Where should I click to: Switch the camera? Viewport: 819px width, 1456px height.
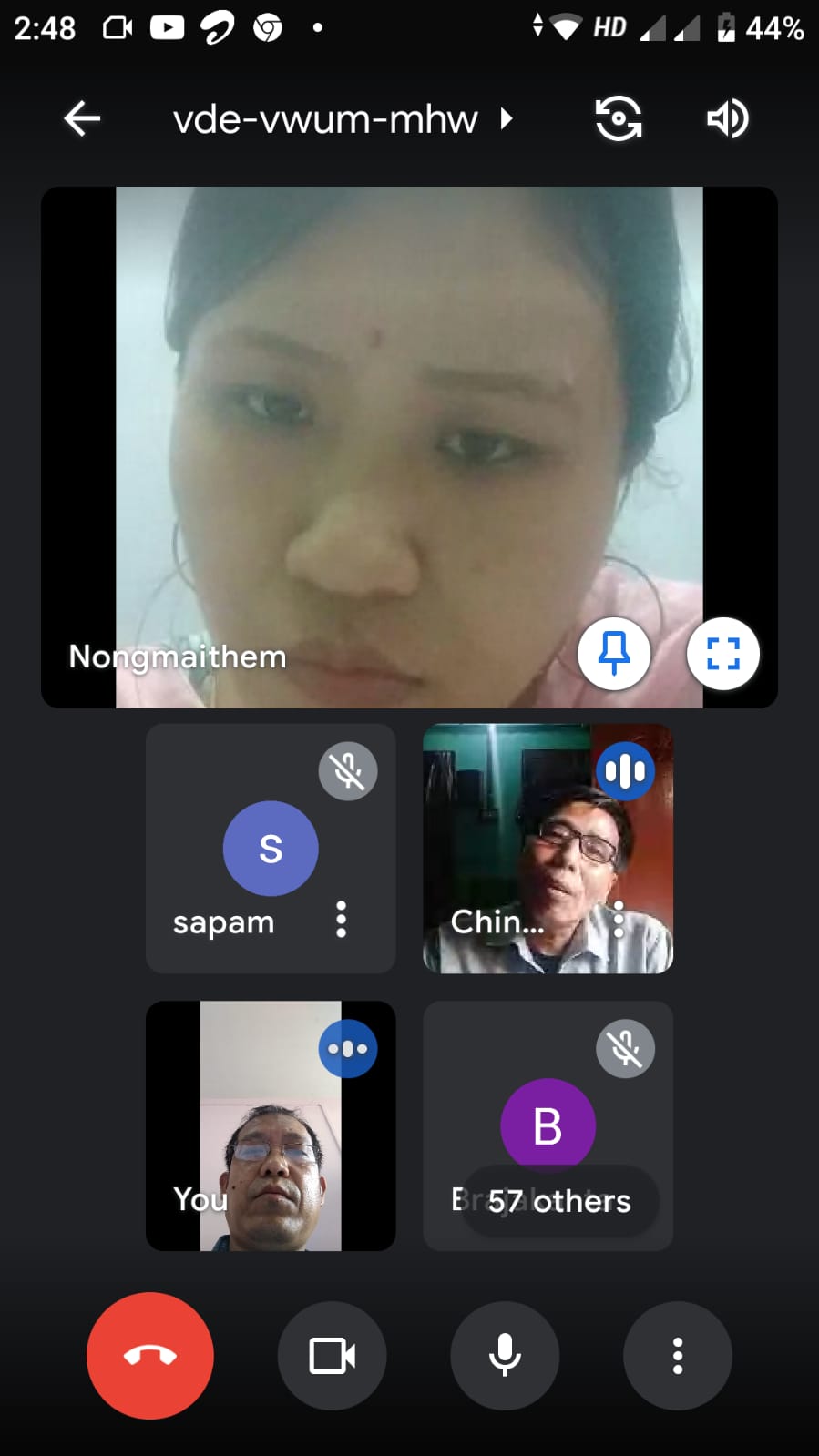[x=619, y=119]
